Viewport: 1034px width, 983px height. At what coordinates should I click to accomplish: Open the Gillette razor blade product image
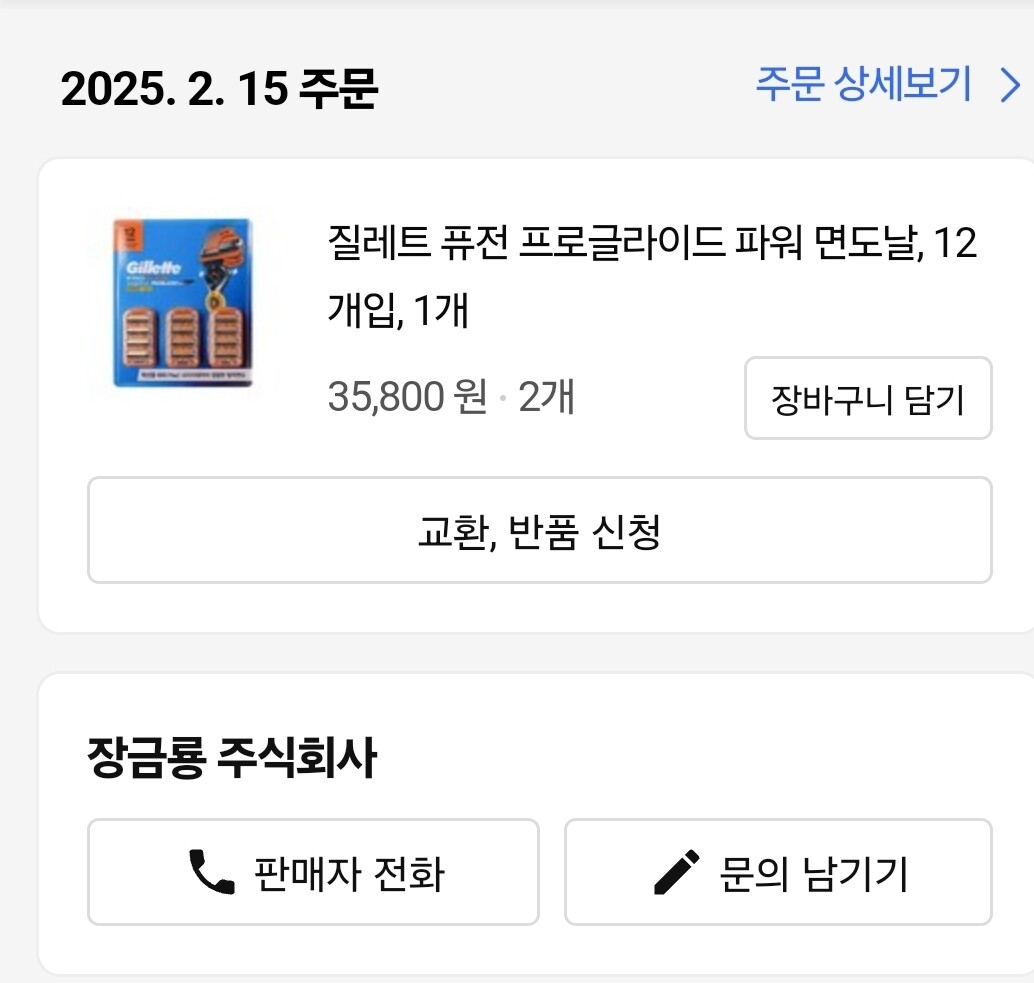click(x=182, y=304)
